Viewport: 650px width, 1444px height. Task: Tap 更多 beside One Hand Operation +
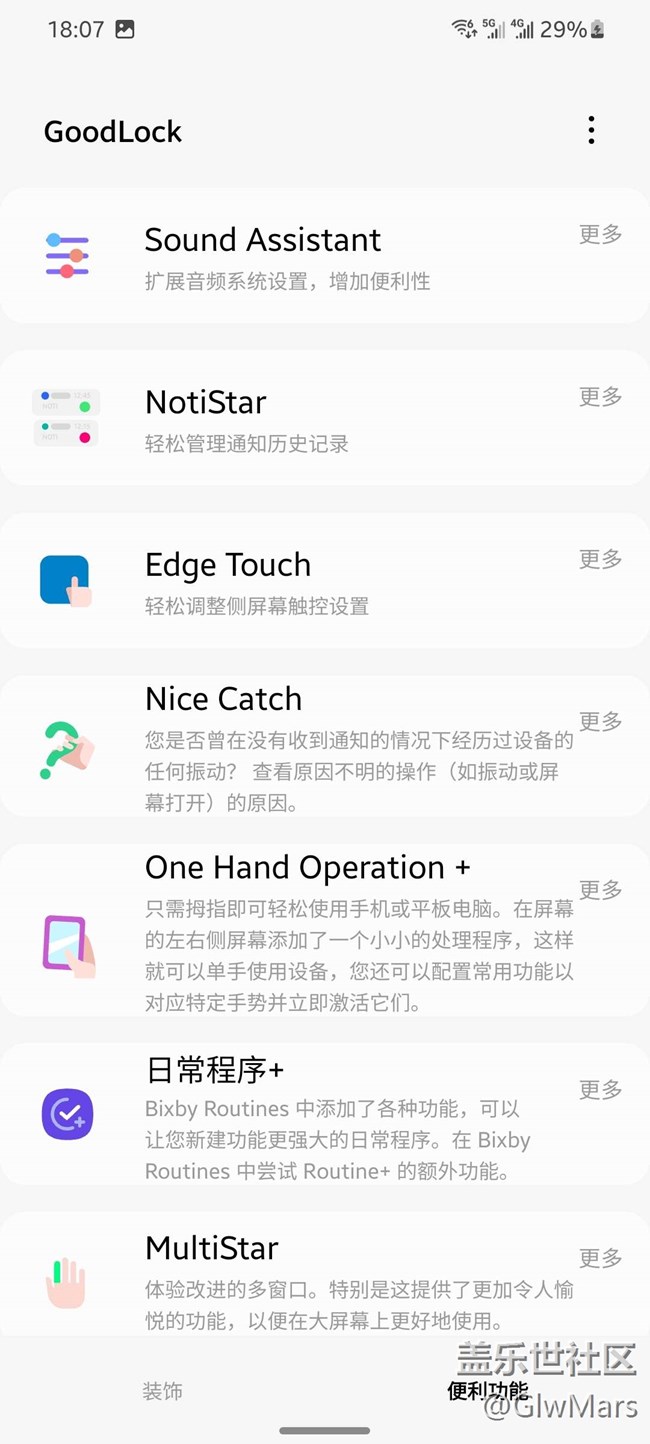pyautogui.click(x=600, y=889)
